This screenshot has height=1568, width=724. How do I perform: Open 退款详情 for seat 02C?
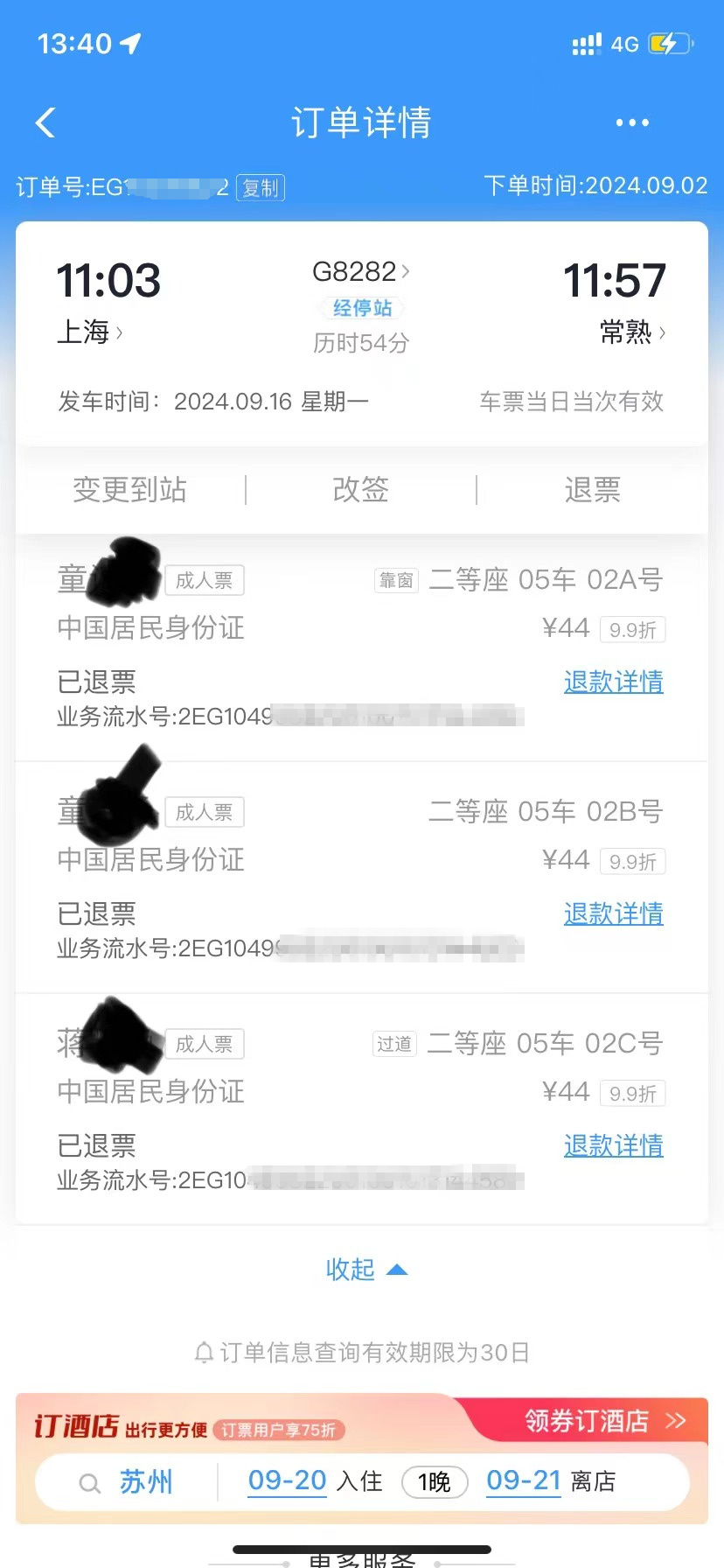[x=613, y=1145]
